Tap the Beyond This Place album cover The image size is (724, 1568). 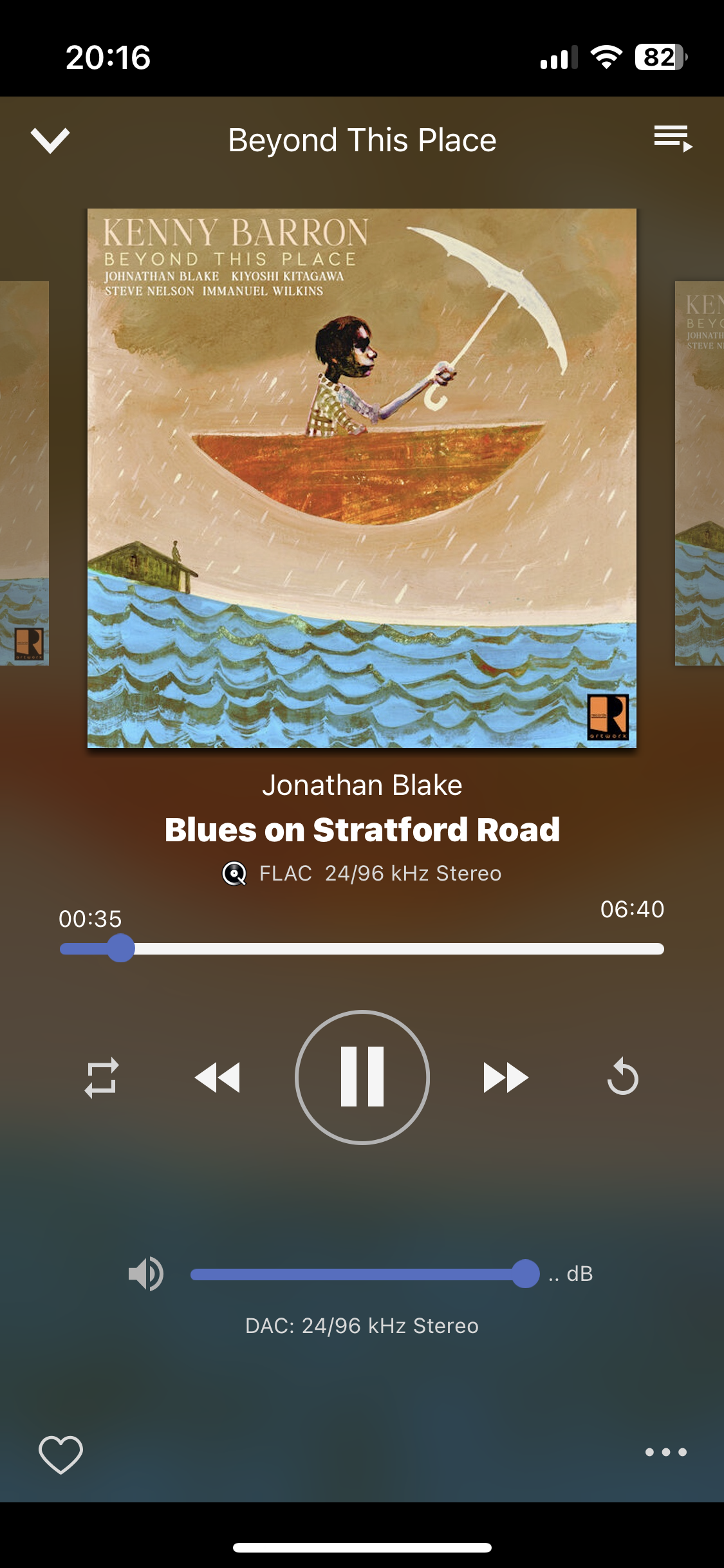click(362, 478)
